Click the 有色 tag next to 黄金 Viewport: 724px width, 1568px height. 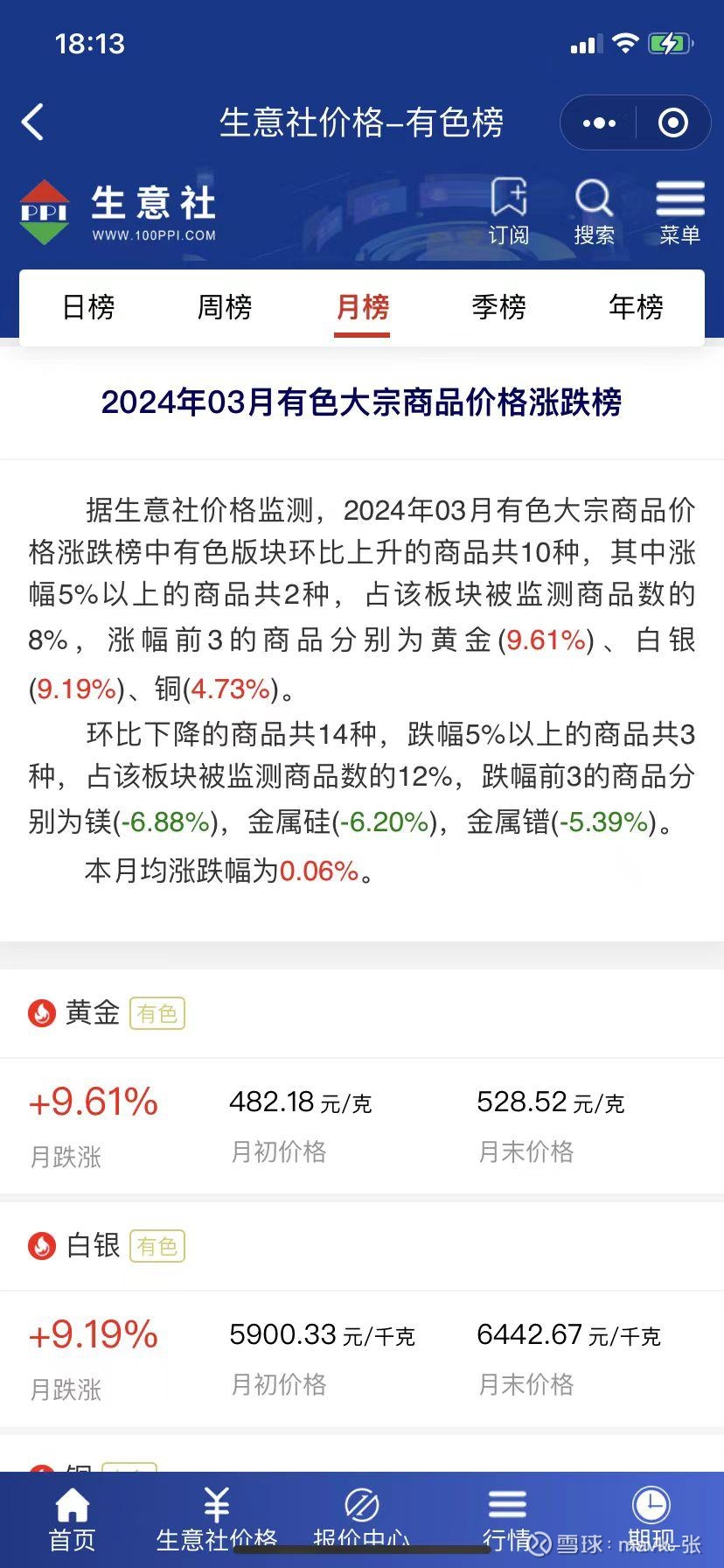point(157,1012)
